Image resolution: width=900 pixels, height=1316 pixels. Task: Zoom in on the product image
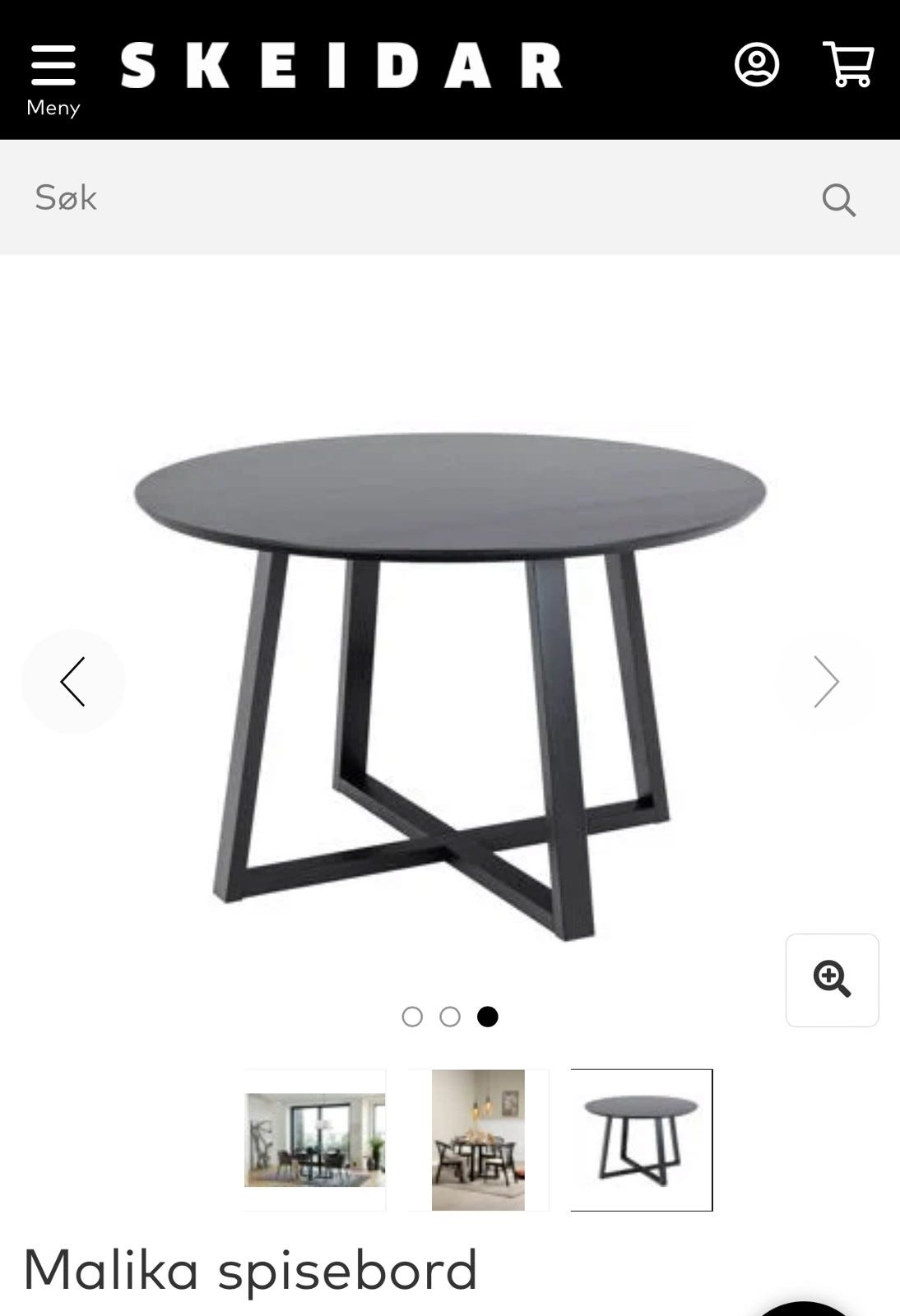(x=832, y=980)
